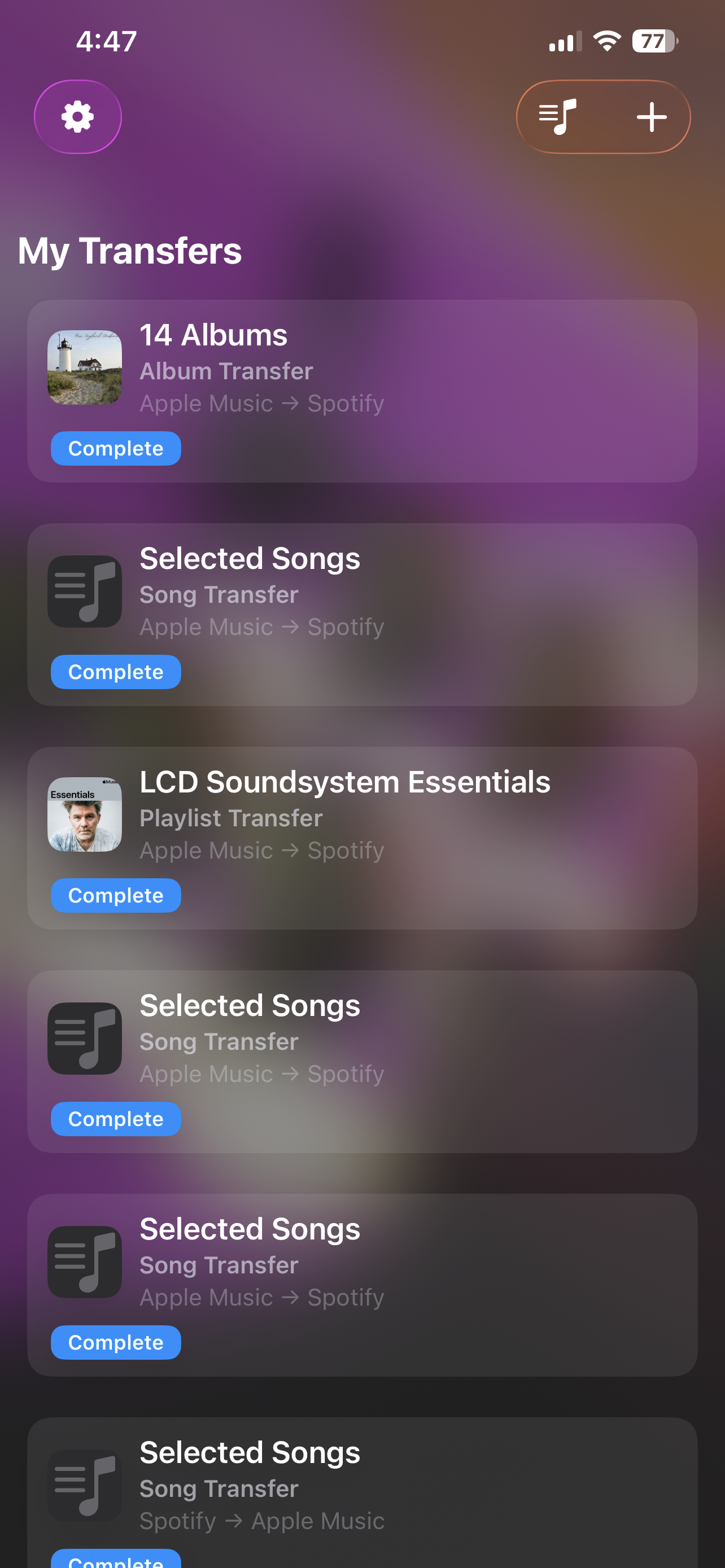The width and height of the screenshot is (725, 1568).
Task: Open the Spotify to Apple Music song transfer
Action: point(362,1485)
